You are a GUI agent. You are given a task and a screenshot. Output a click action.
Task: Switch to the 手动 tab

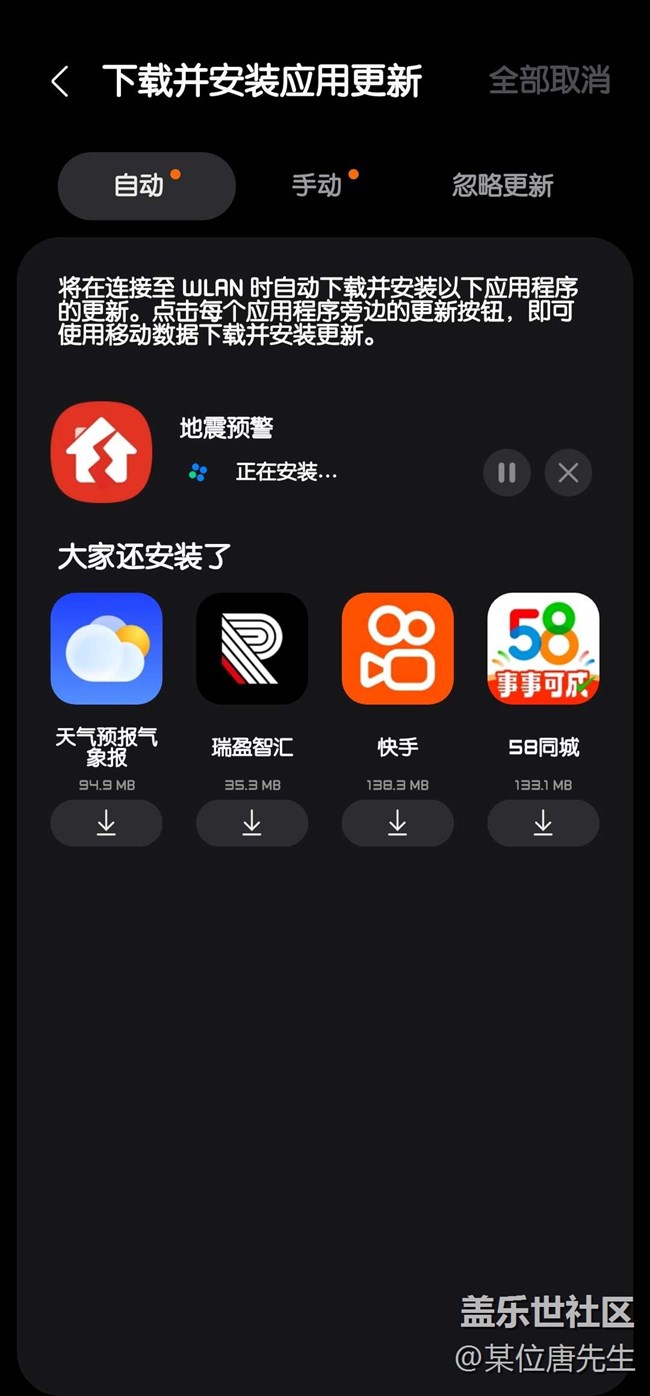[317, 186]
